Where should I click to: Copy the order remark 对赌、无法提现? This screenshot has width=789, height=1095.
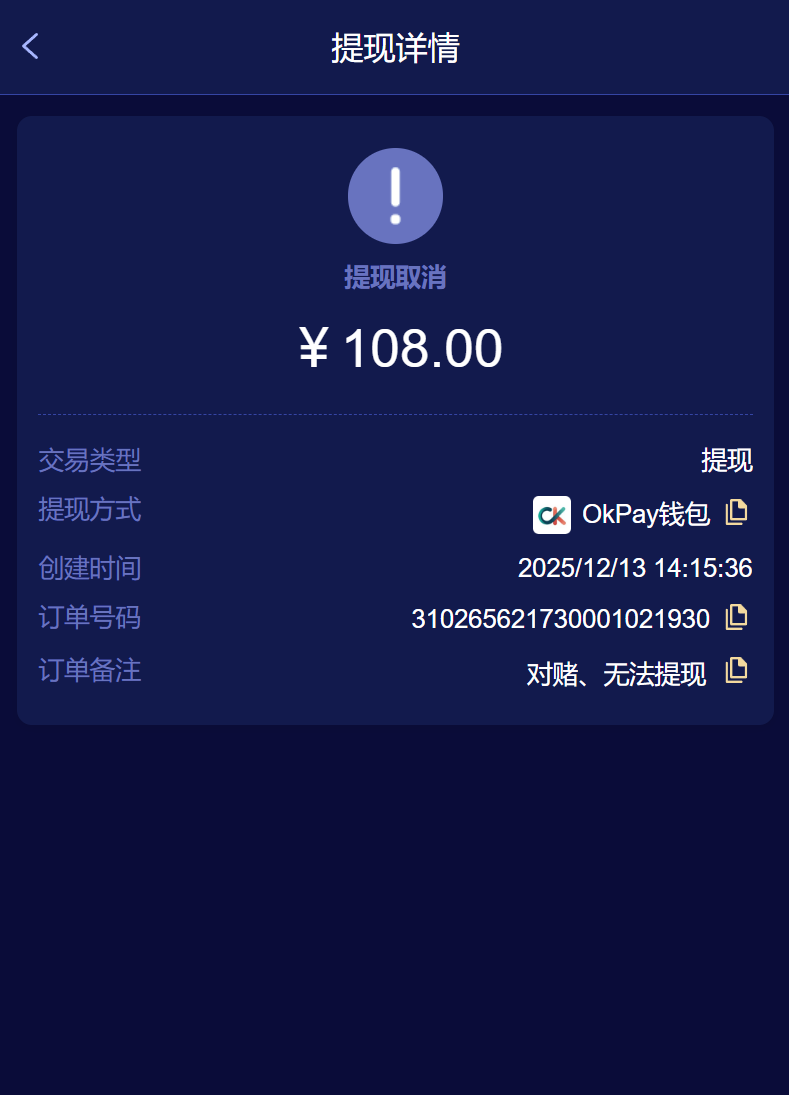(x=736, y=670)
